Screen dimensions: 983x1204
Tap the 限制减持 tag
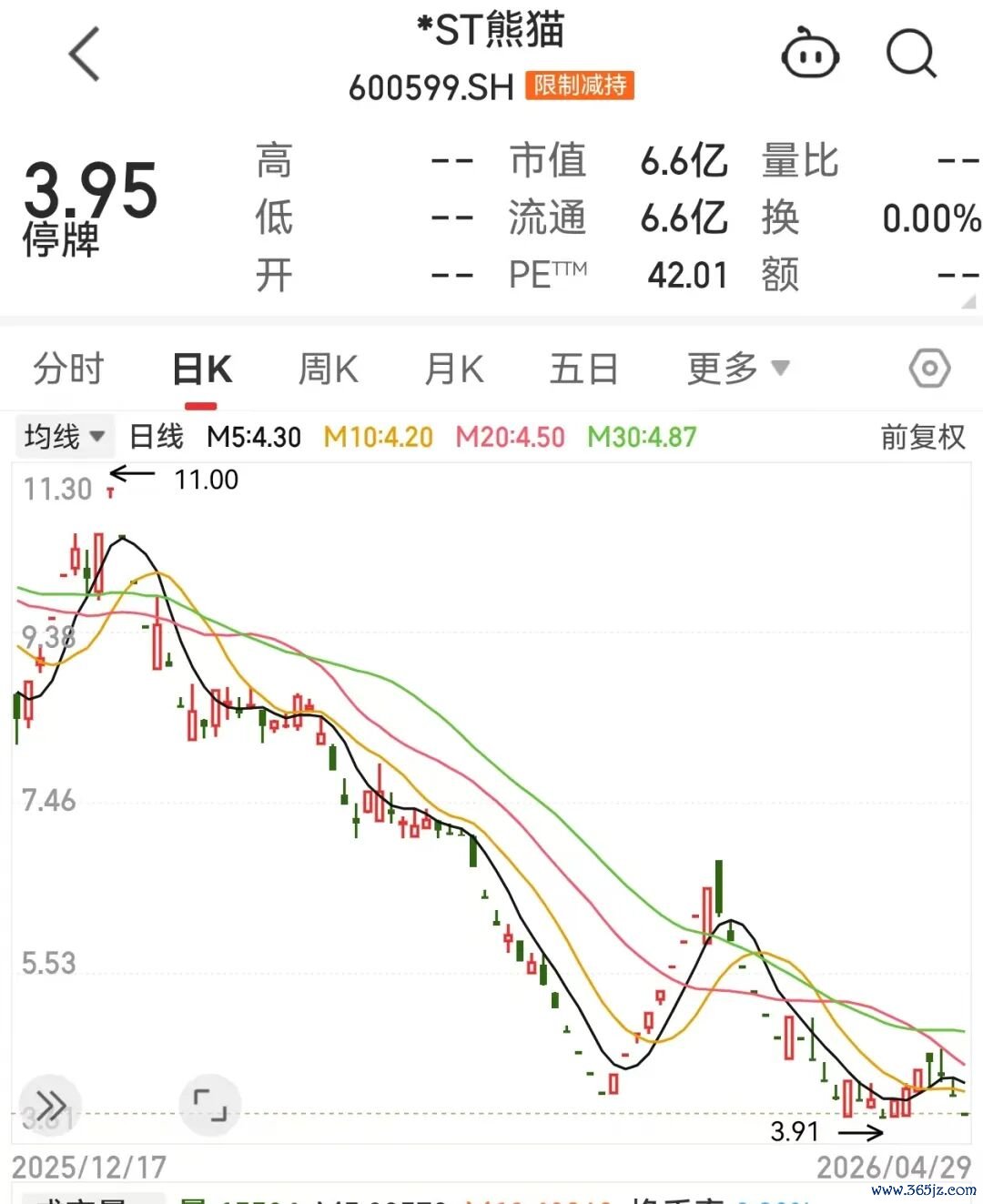pos(580,86)
